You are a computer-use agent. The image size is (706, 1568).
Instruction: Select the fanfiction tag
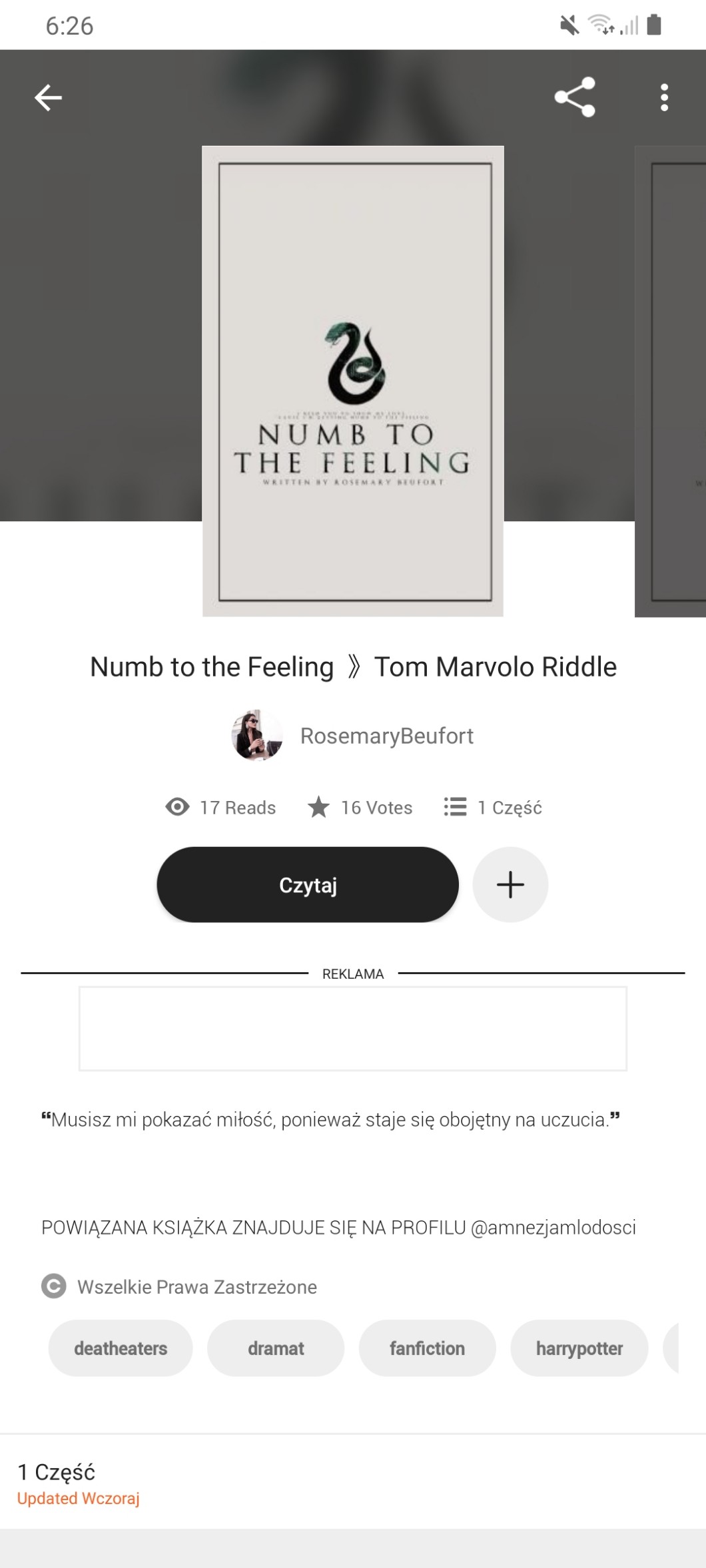[x=427, y=1348]
